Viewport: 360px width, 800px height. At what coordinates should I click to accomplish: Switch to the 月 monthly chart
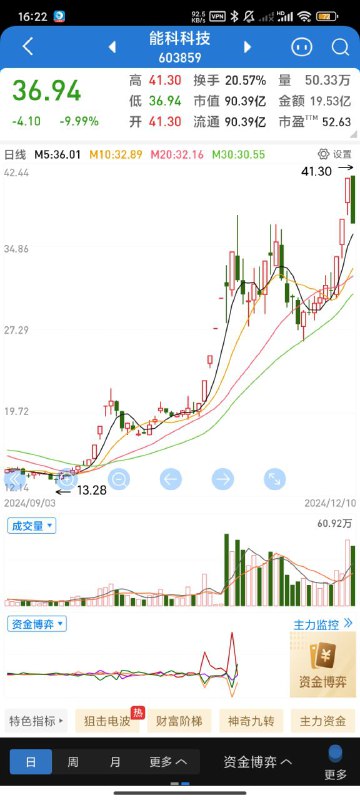[x=115, y=762]
